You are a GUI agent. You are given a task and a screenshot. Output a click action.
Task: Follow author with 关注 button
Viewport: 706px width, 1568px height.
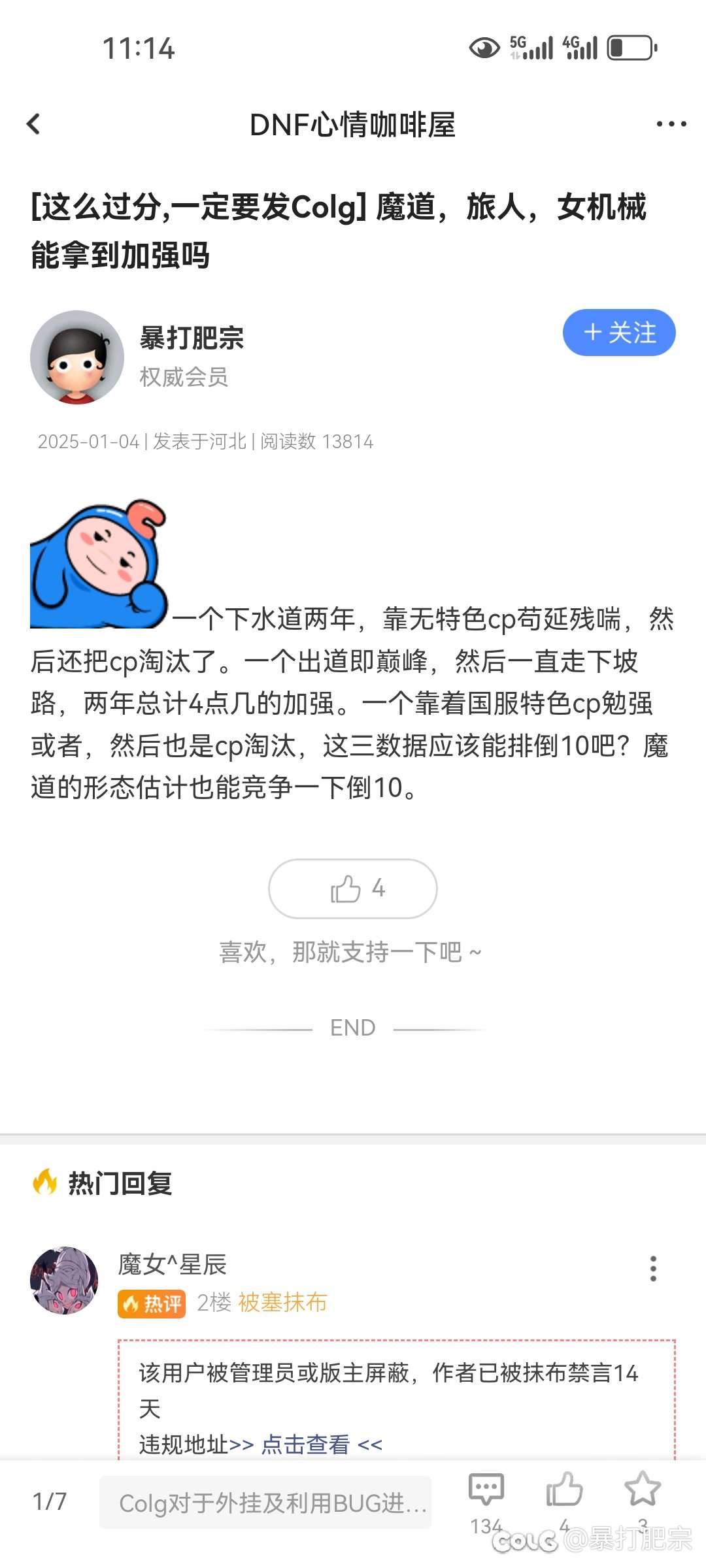point(619,333)
